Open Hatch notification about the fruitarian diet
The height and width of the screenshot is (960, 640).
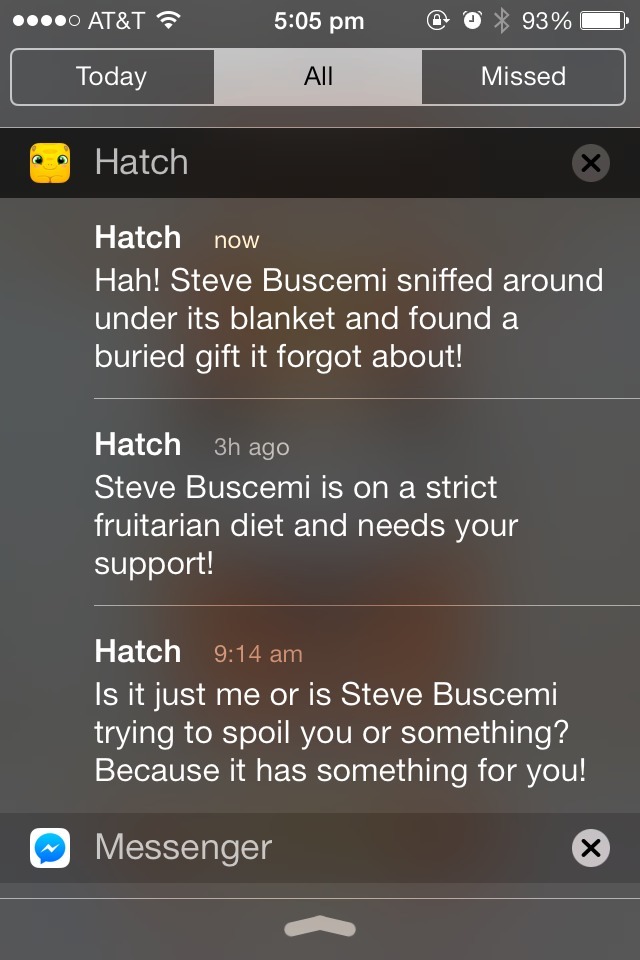coord(348,505)
